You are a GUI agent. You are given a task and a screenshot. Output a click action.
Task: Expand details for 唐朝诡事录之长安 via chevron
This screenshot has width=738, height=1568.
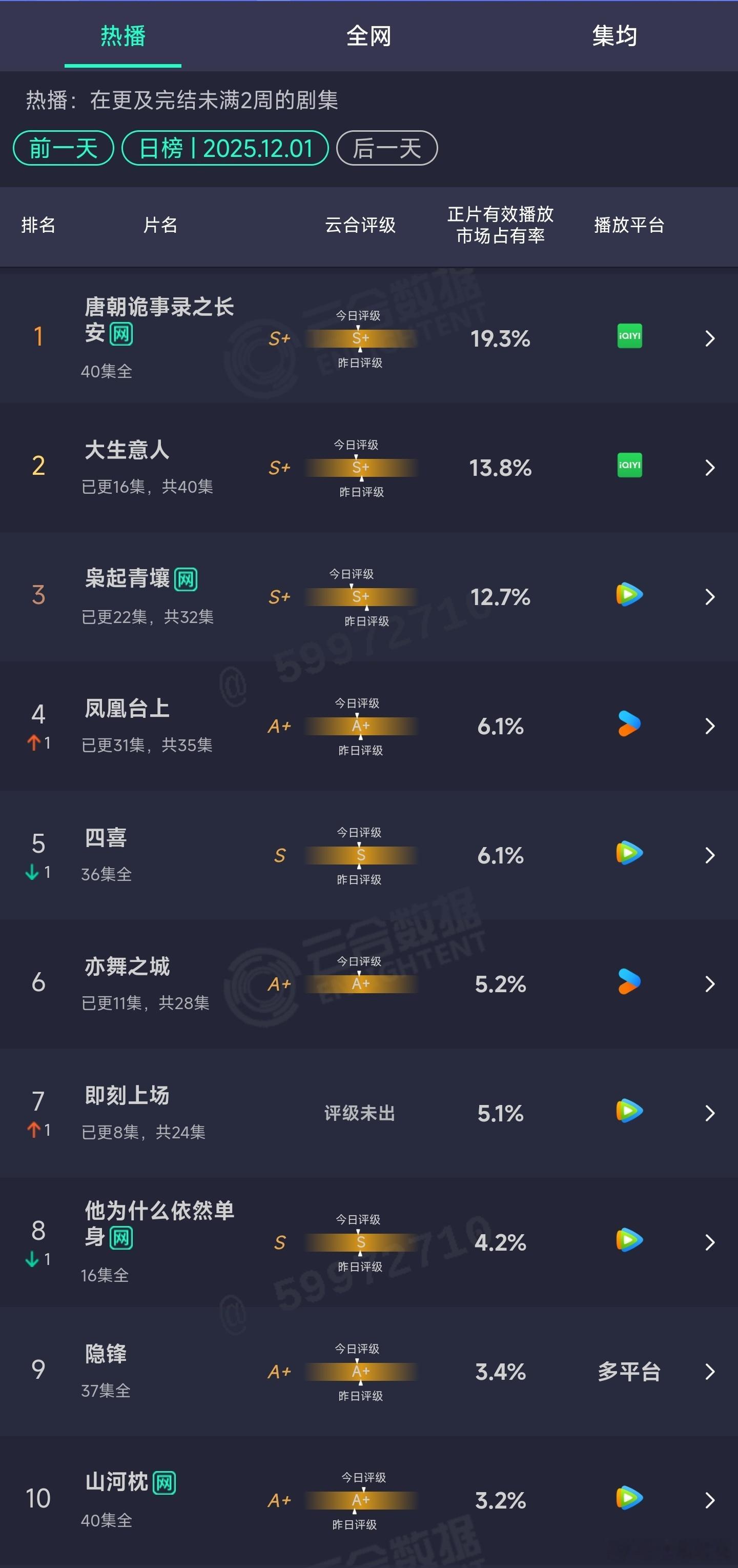709,338
